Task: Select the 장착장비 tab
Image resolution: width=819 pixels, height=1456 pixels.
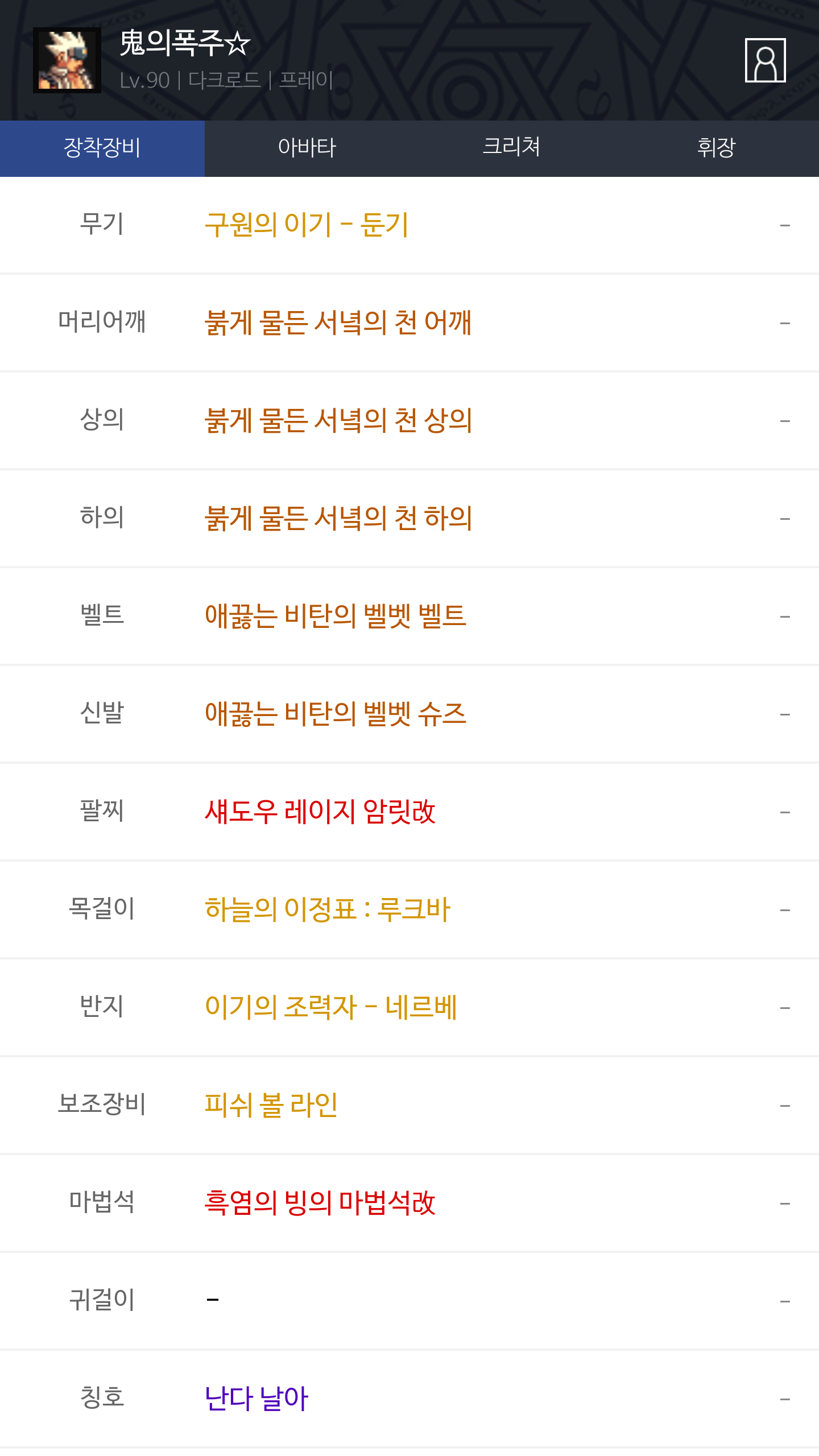Action: [x=102, y=148]
